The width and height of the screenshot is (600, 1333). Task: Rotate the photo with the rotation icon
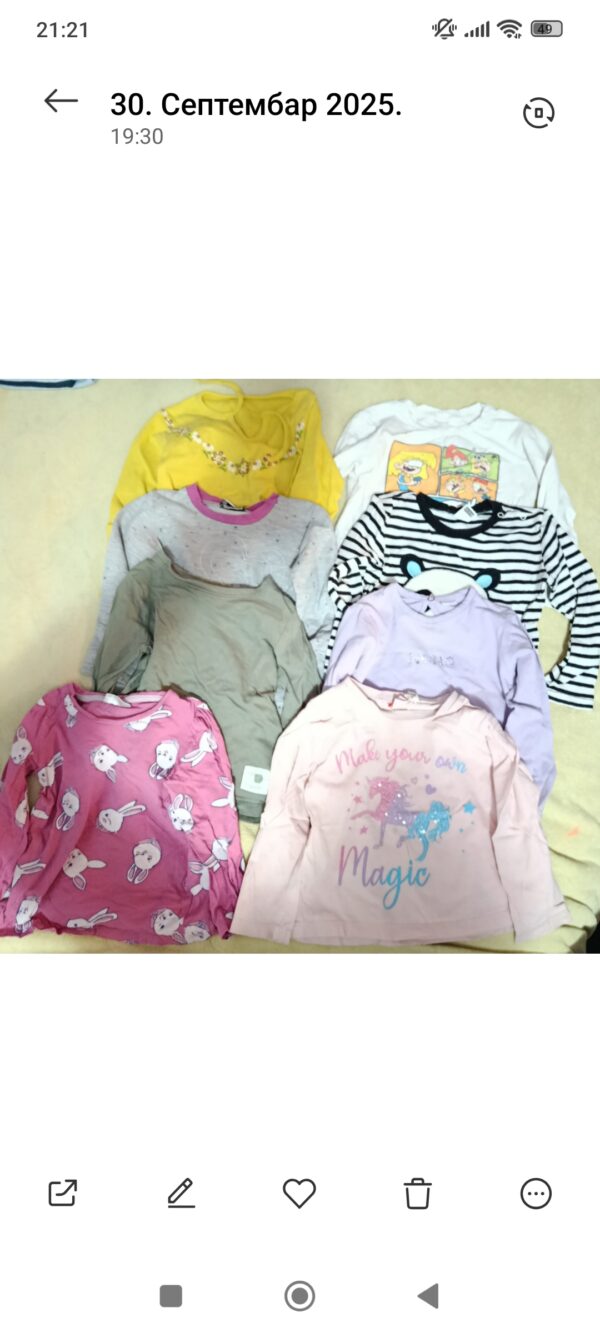tap(539, 113)
